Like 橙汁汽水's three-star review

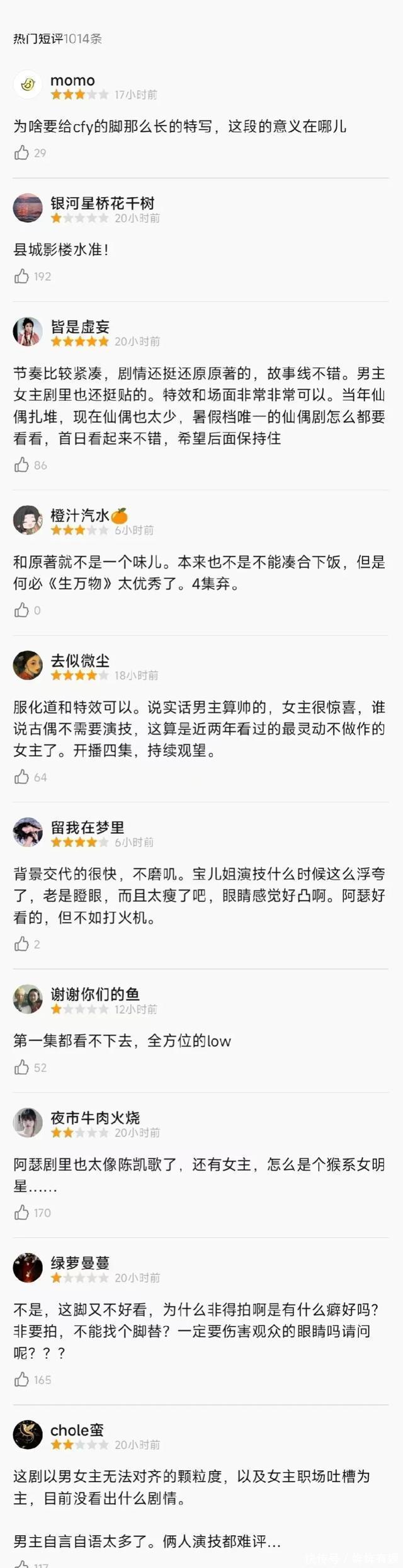[x=22, y=610]
